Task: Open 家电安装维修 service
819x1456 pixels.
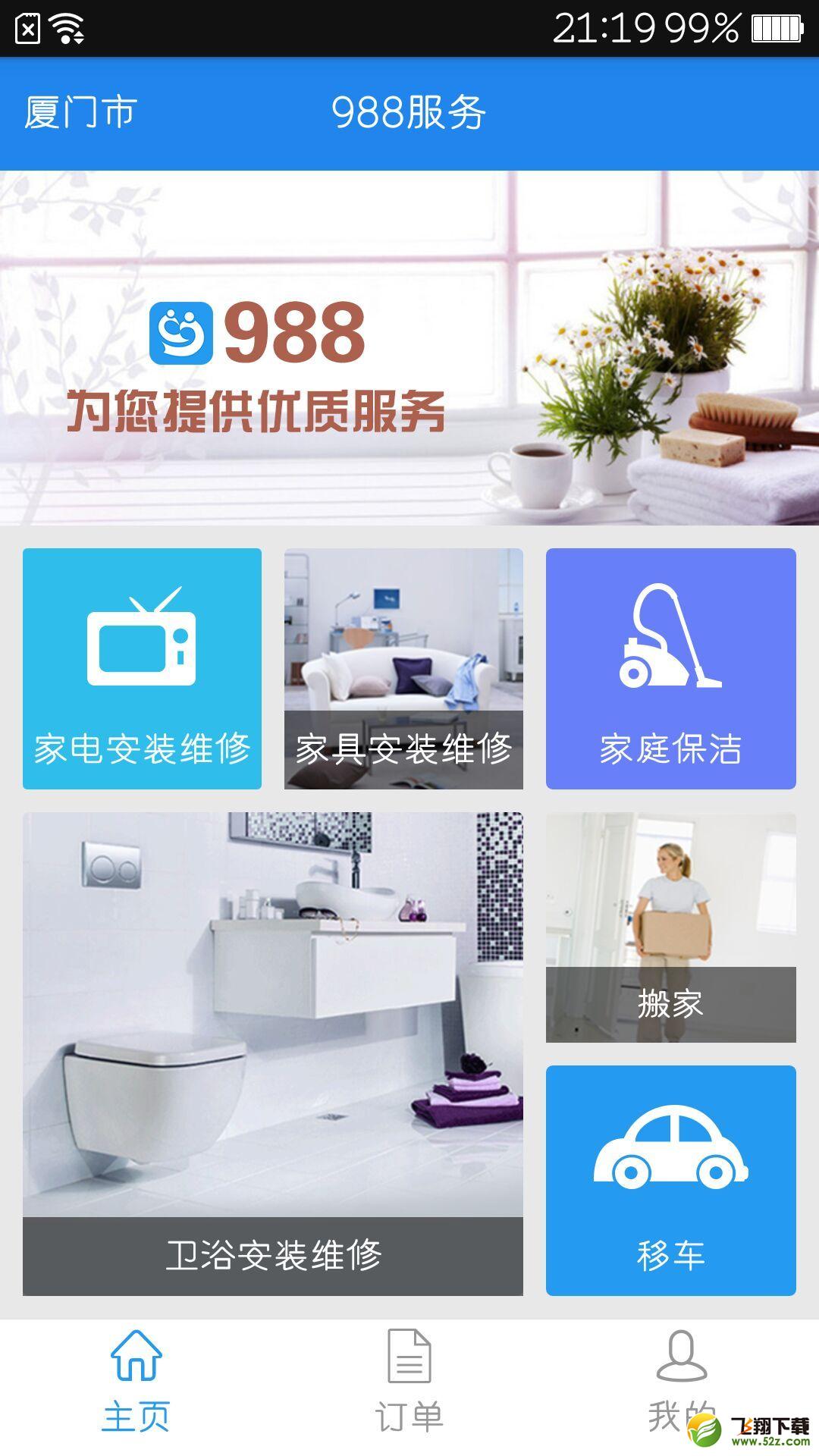Action: (x=142, y=669)
